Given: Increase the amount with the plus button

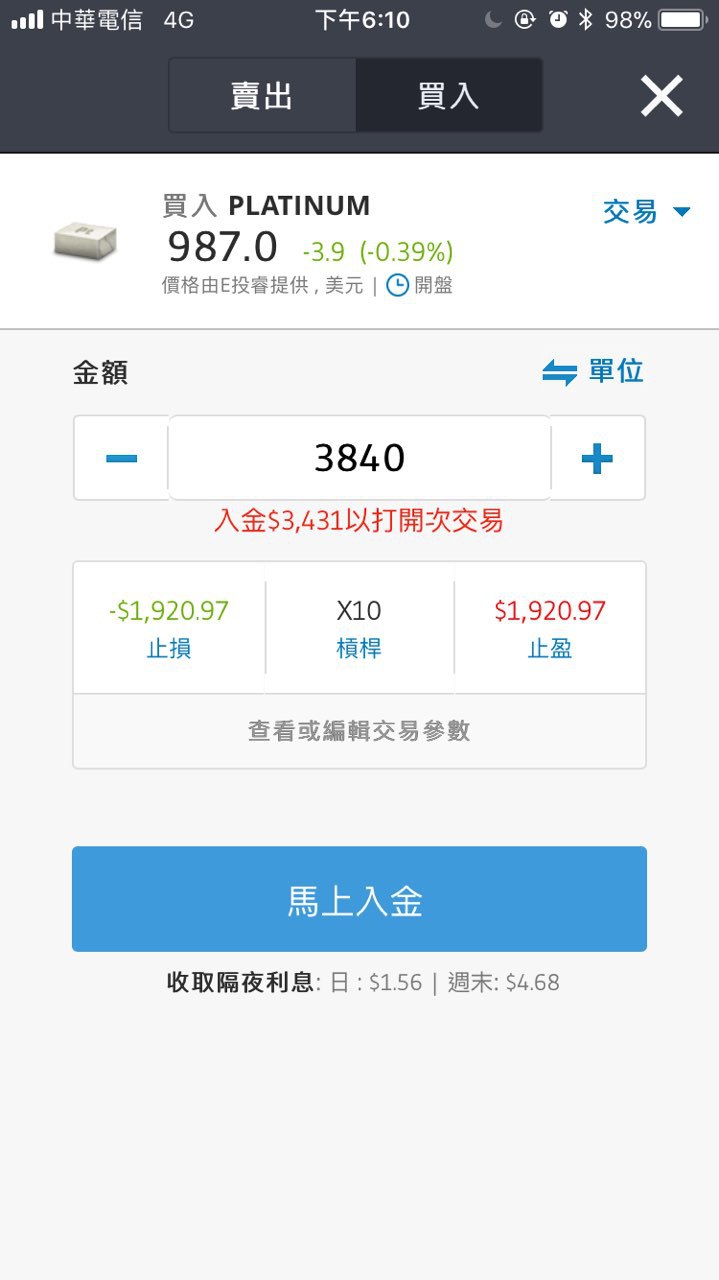Looking at the screenshot, I should [x=597, y=458].
